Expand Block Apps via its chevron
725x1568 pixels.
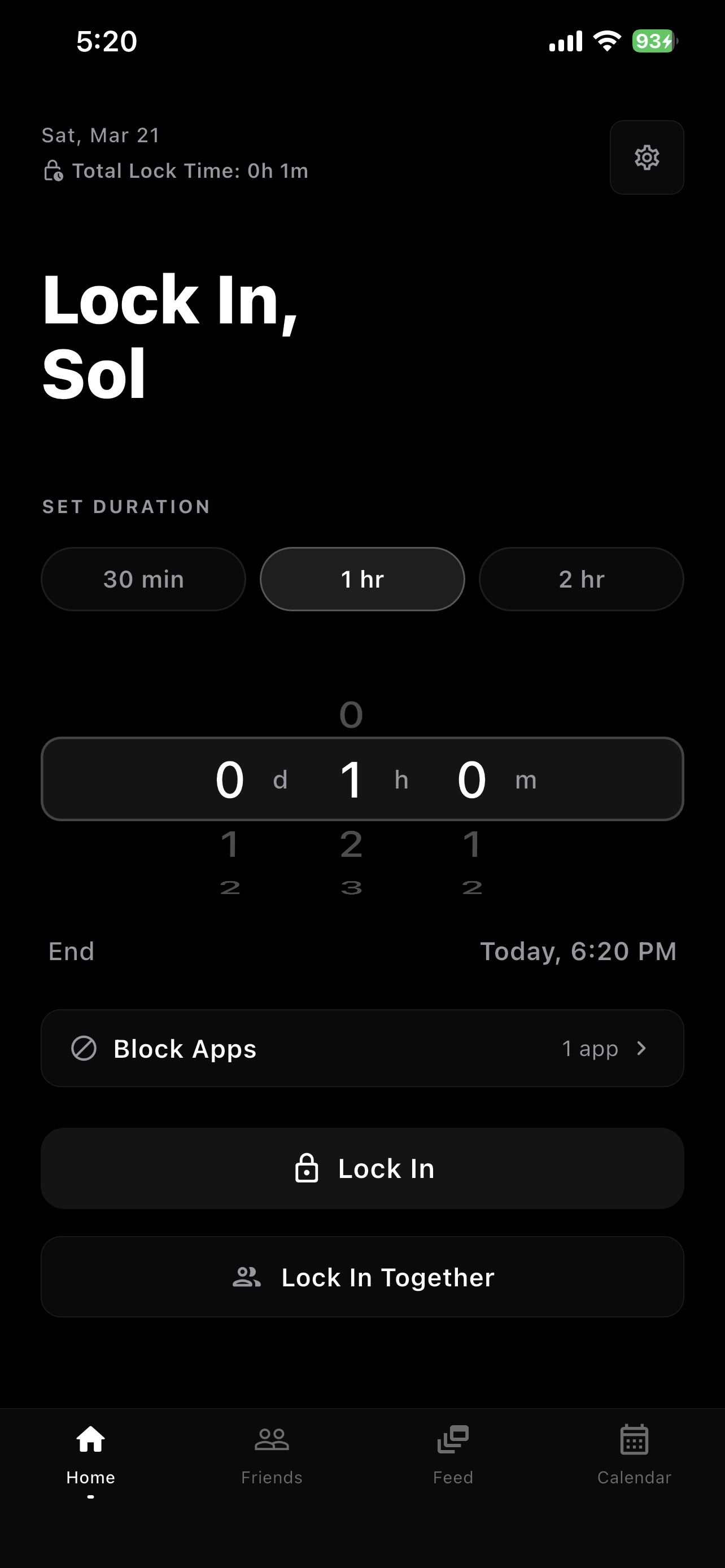(x=643, y=1048)
